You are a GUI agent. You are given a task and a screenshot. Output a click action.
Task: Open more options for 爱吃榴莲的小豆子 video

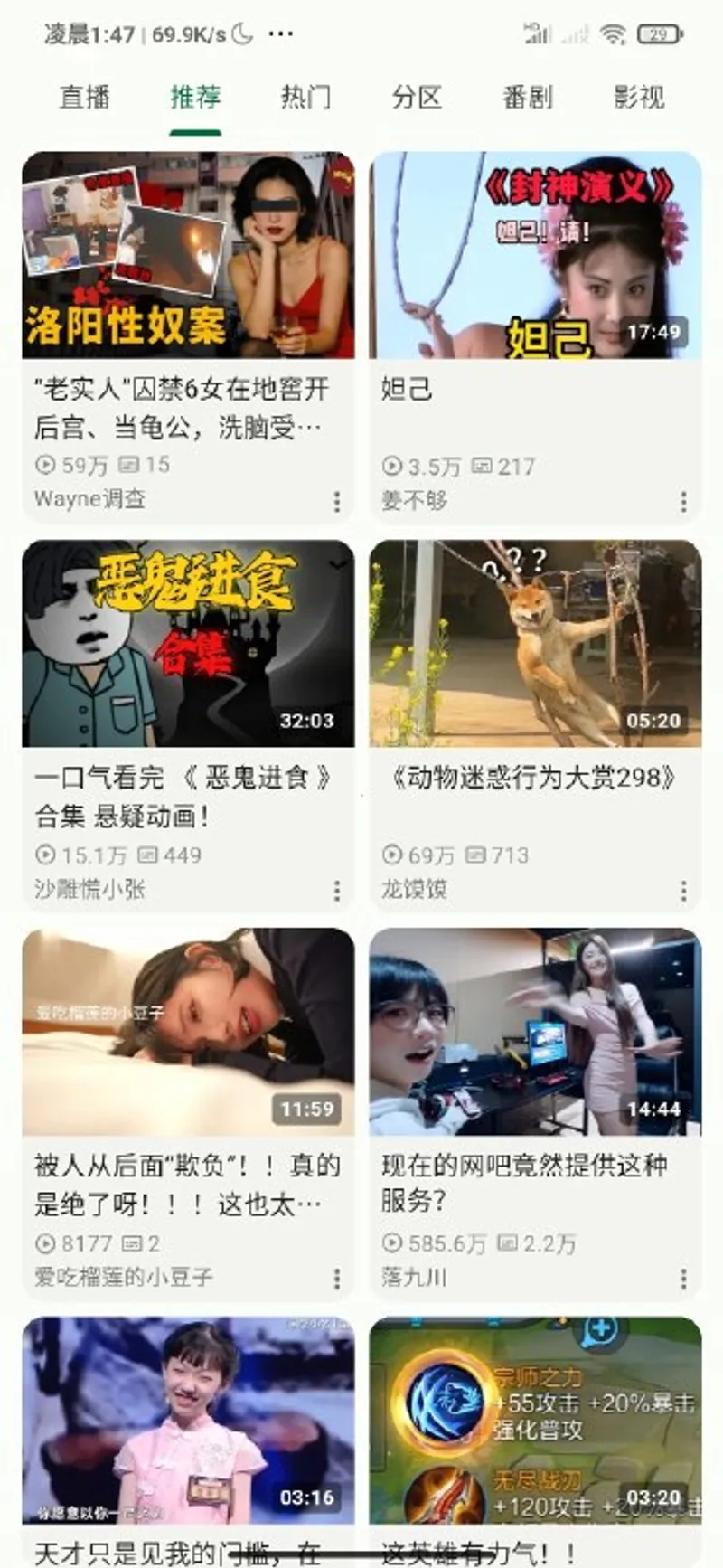click(337, 1278)
